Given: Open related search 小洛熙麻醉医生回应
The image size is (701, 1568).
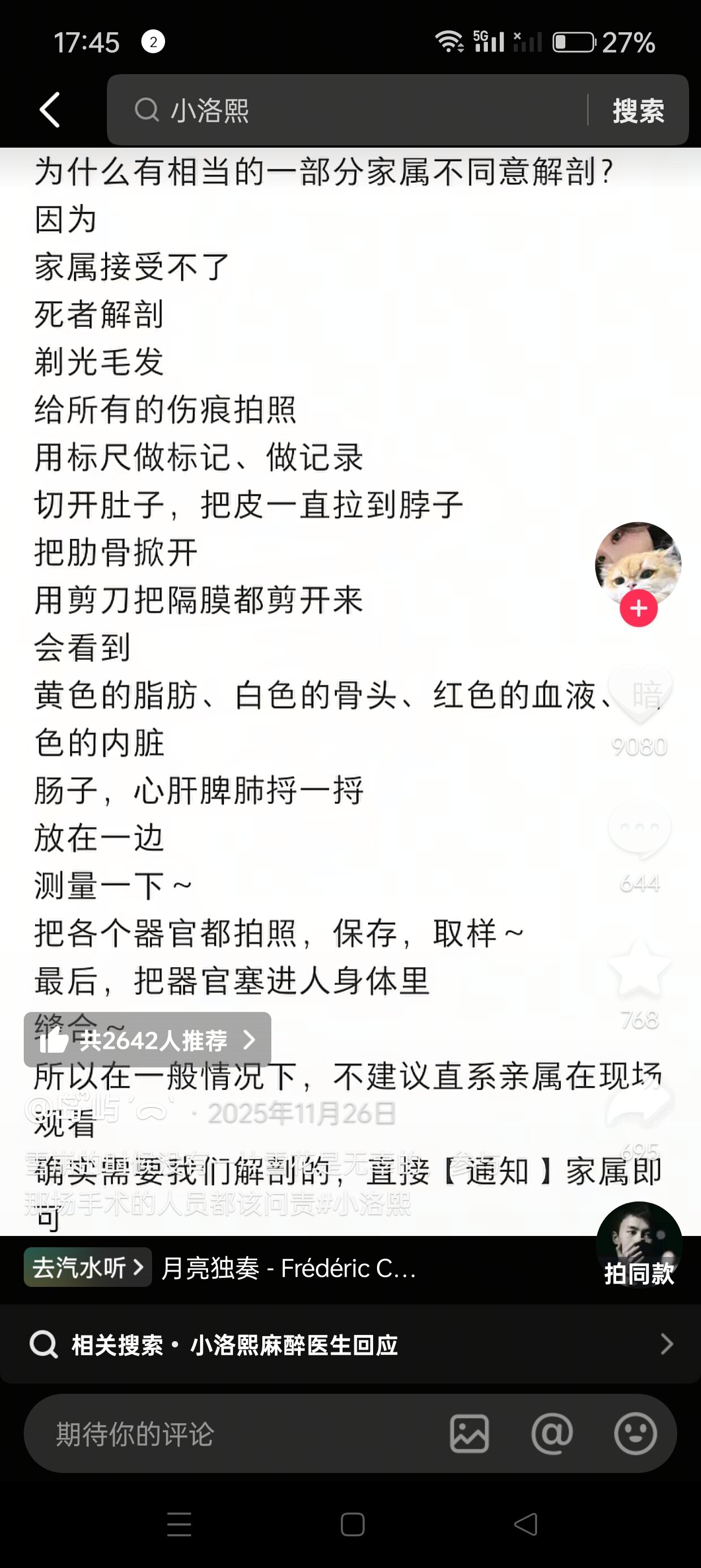Looking at the screenshot, I should [x=350, y=1345].
